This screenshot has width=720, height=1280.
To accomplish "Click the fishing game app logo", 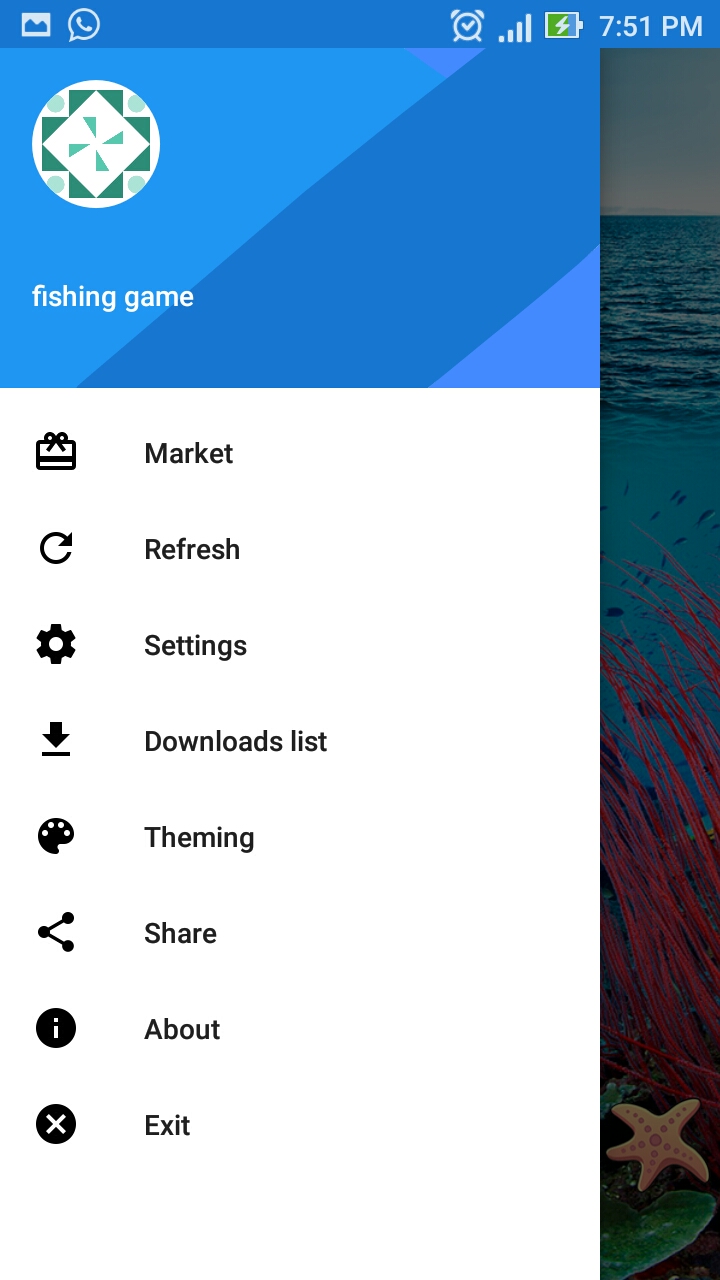I will (96, 143).
